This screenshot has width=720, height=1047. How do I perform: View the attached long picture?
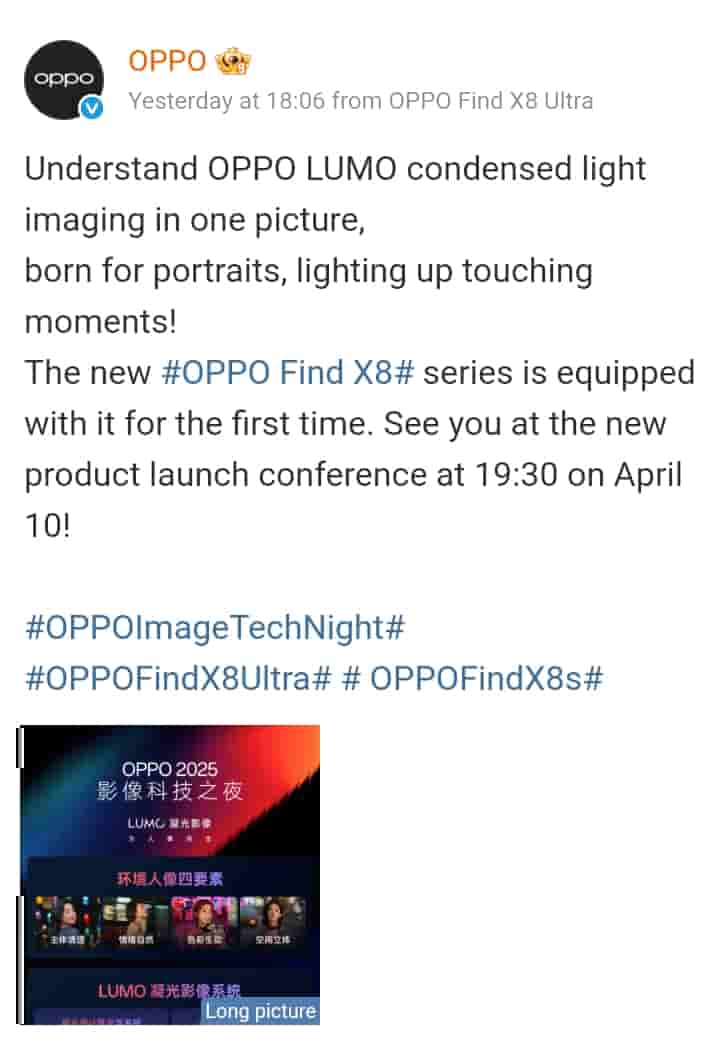(x=170, y=874)
